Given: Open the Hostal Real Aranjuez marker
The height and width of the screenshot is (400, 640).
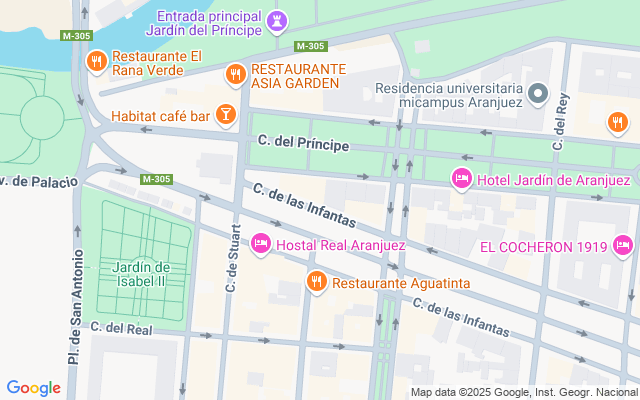Looking at the screenshot, I should pyautogui.click(x=261, y=244).
